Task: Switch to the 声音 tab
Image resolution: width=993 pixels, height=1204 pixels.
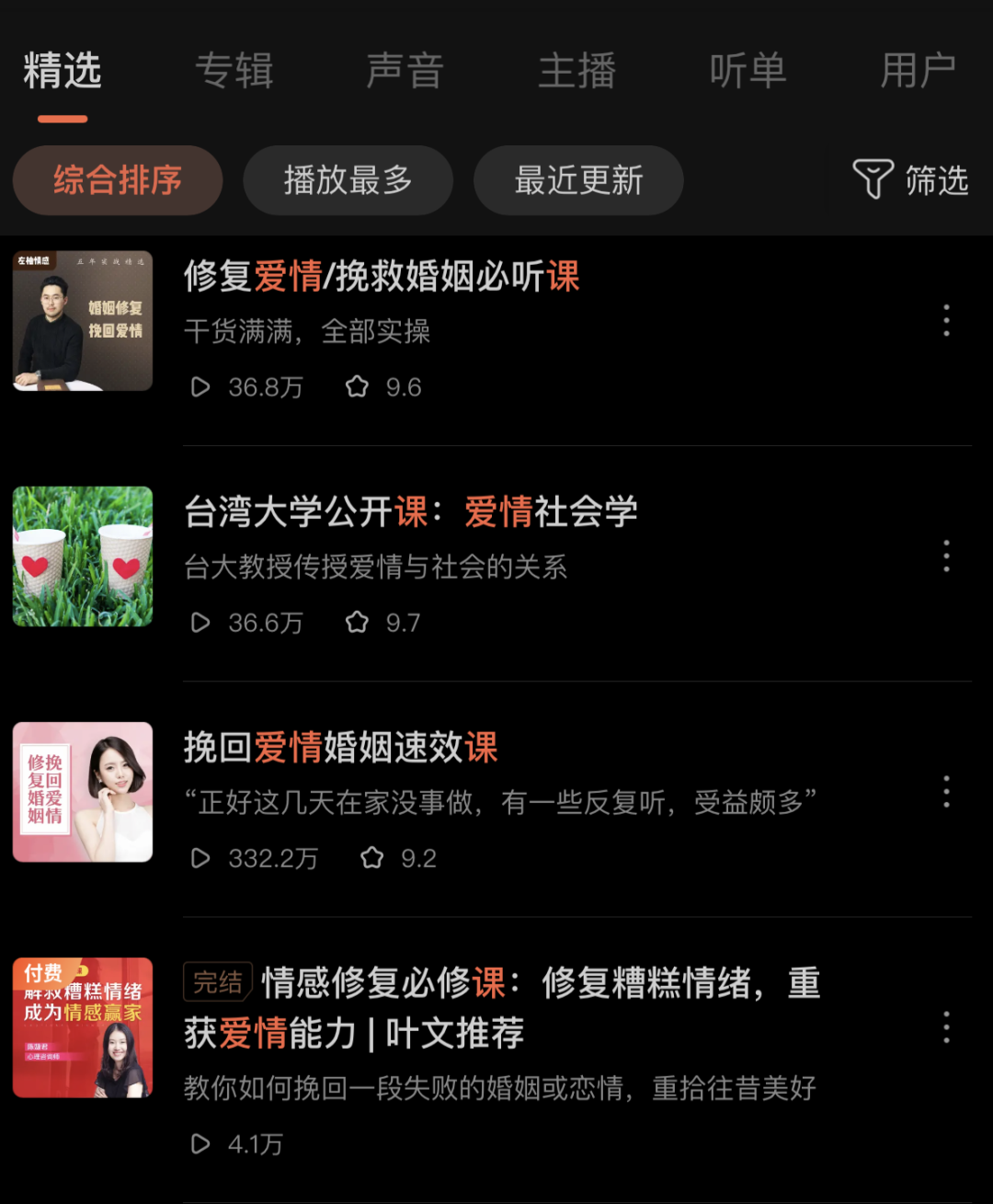Action: tap(405, 71)
